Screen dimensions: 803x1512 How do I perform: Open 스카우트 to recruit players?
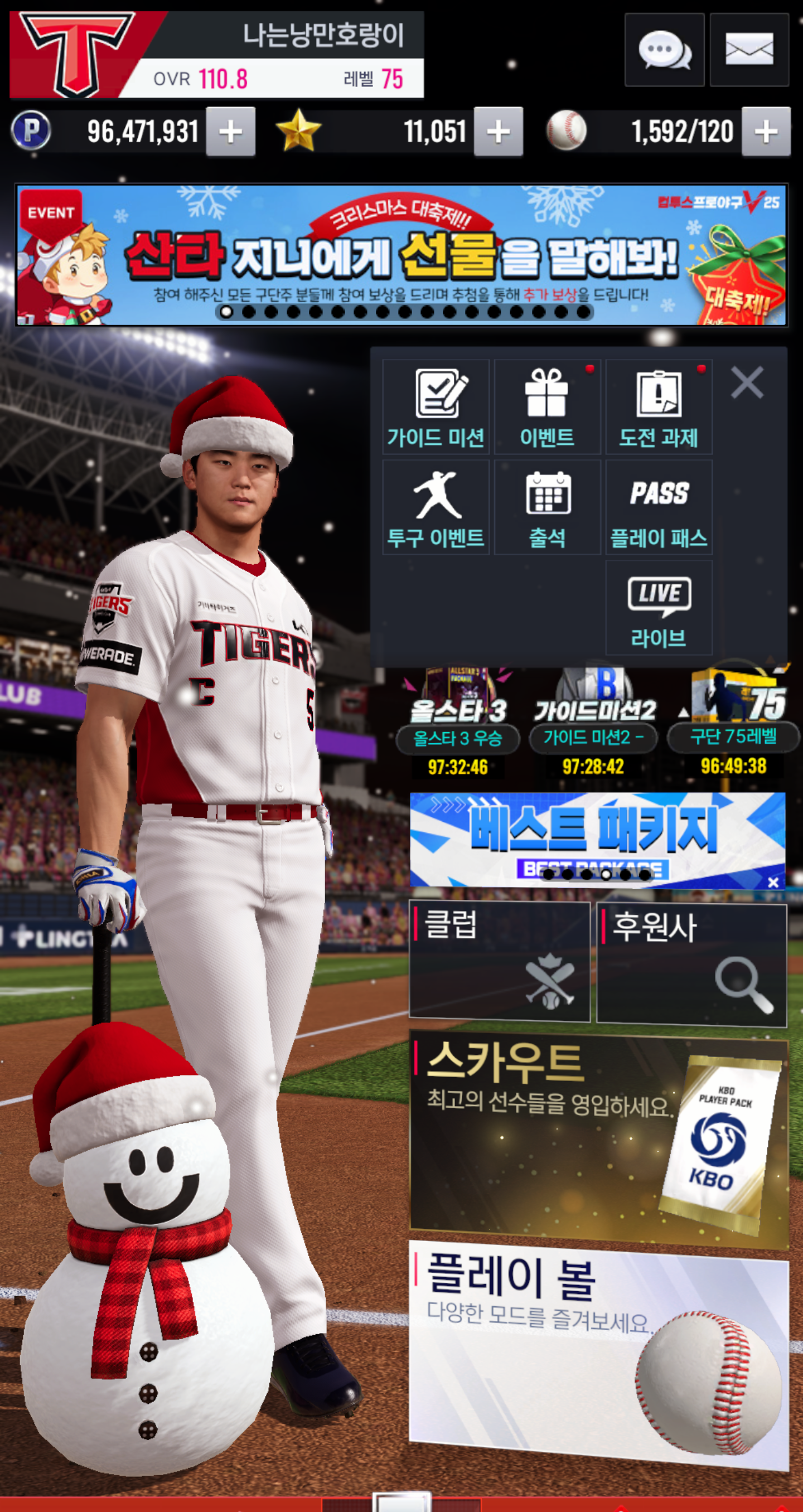598,1138
